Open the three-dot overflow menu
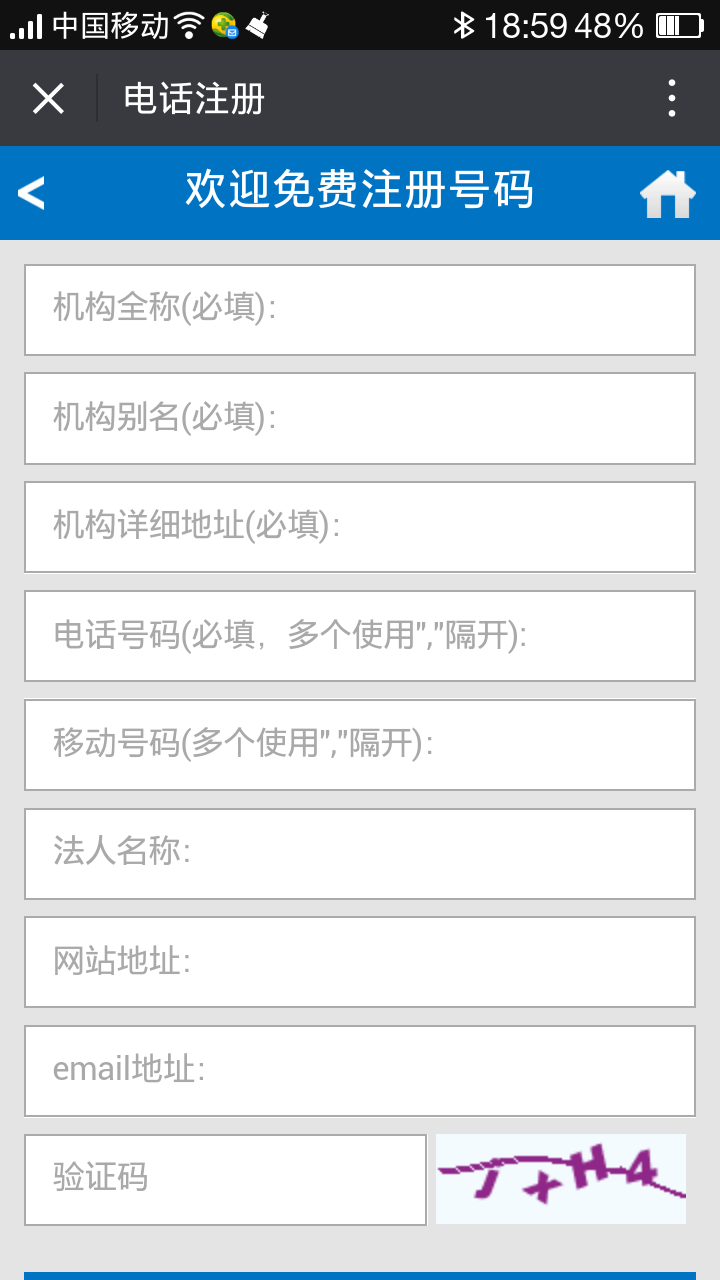The image size is (720, 1280). 672,98
